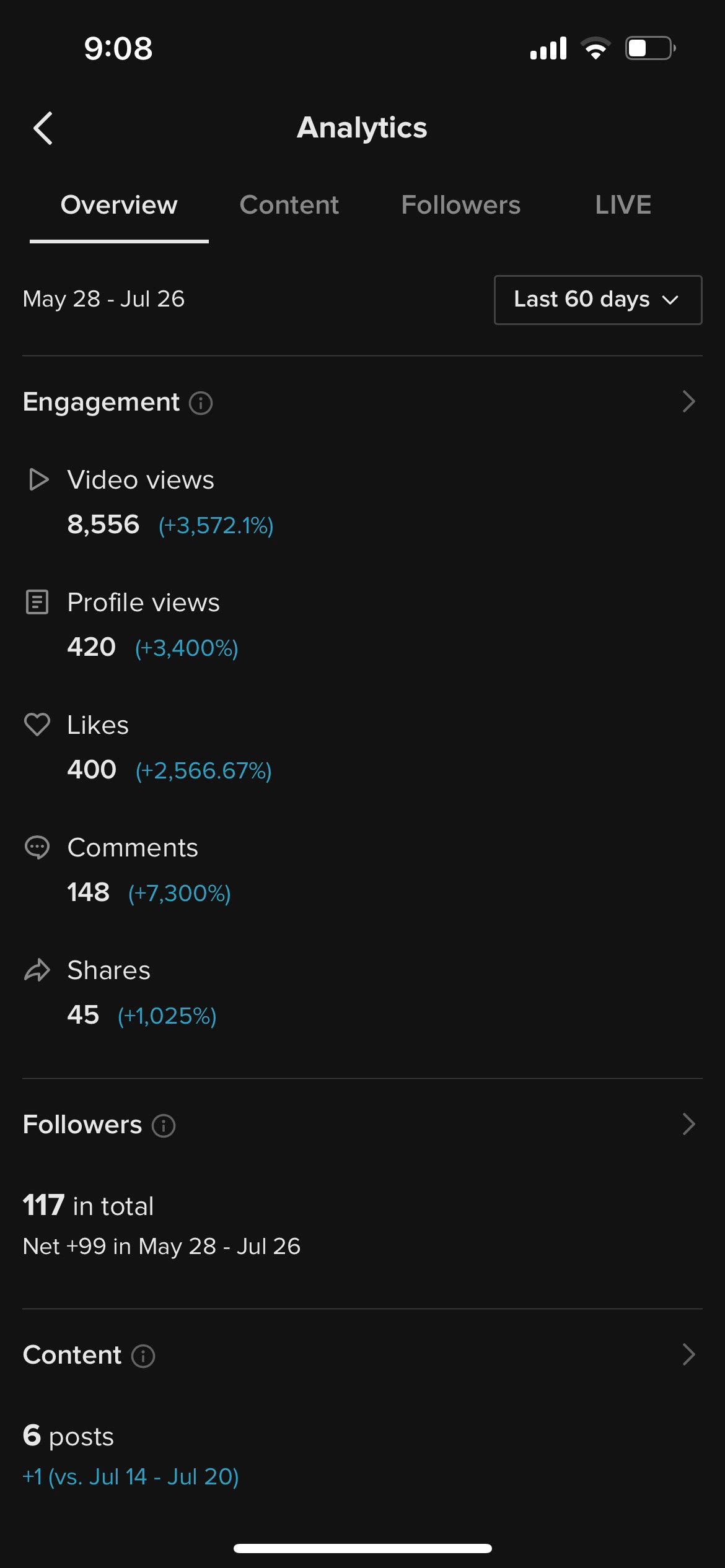725x1568 pixels.
Task: Open Followers section details chevron
Action: [x=688, y=1124]
